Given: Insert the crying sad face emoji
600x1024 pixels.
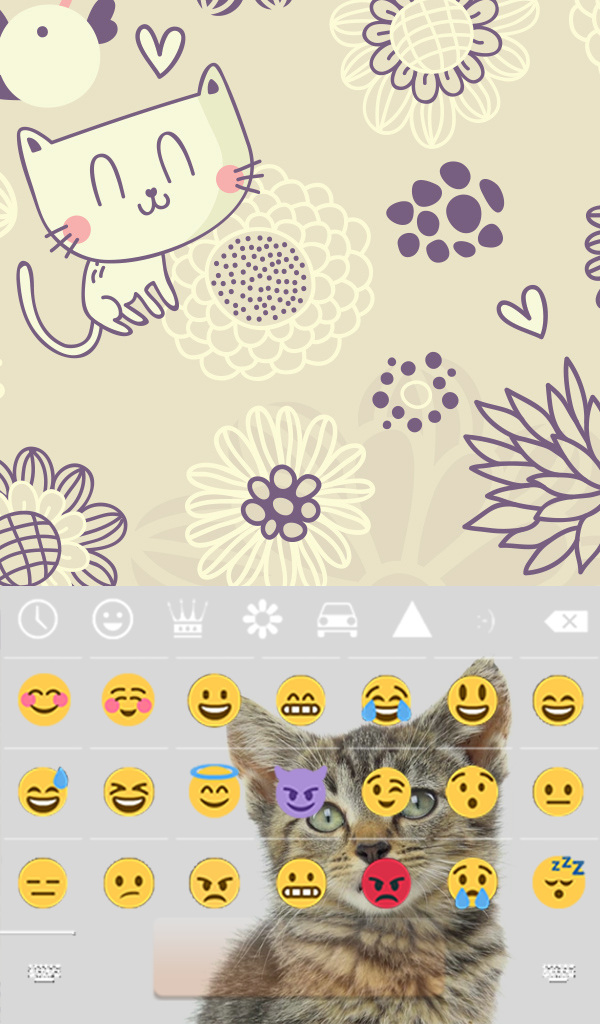Looking at the screenshot, I should [x=472, y=884].
